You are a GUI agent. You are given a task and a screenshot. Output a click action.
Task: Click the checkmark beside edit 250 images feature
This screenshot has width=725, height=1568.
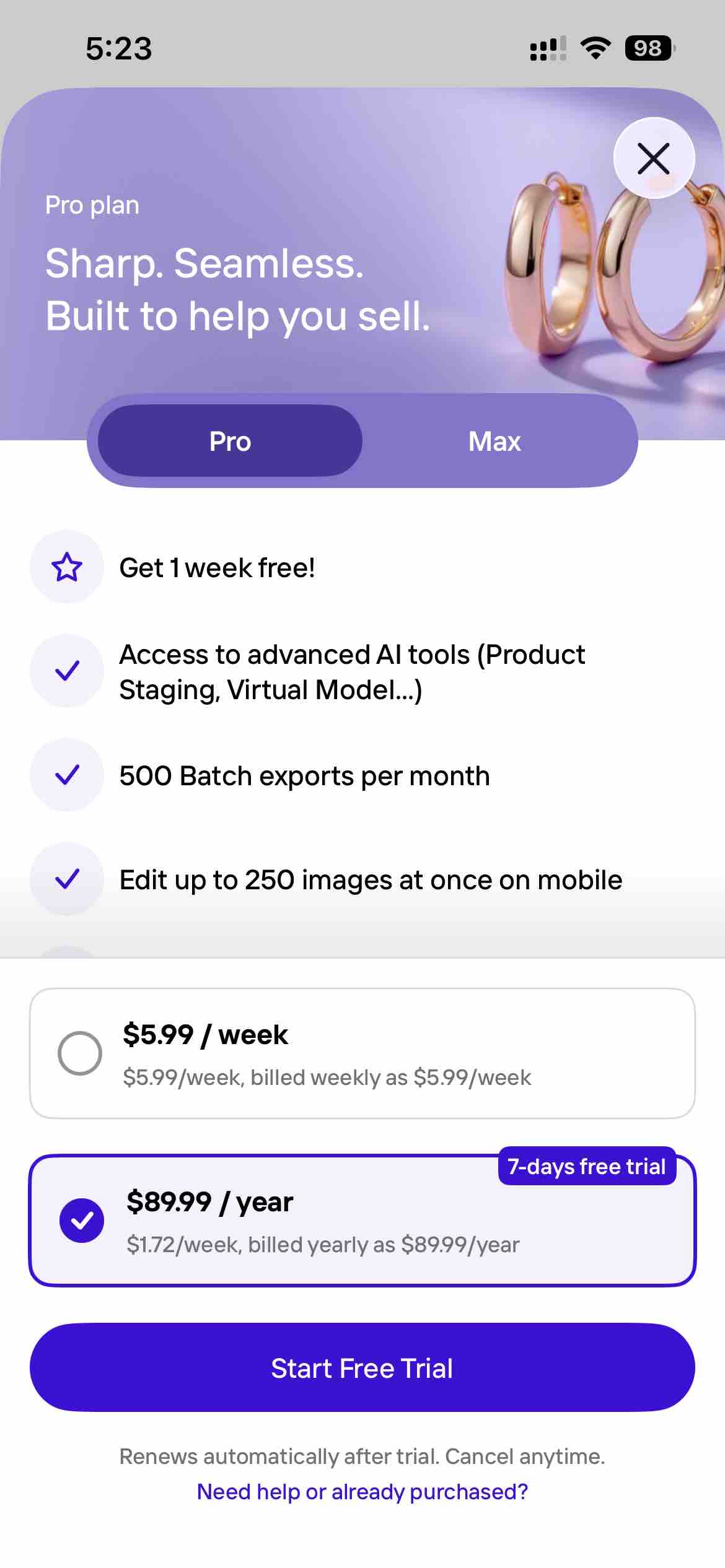pyautogui.click(x=67, y=879)
